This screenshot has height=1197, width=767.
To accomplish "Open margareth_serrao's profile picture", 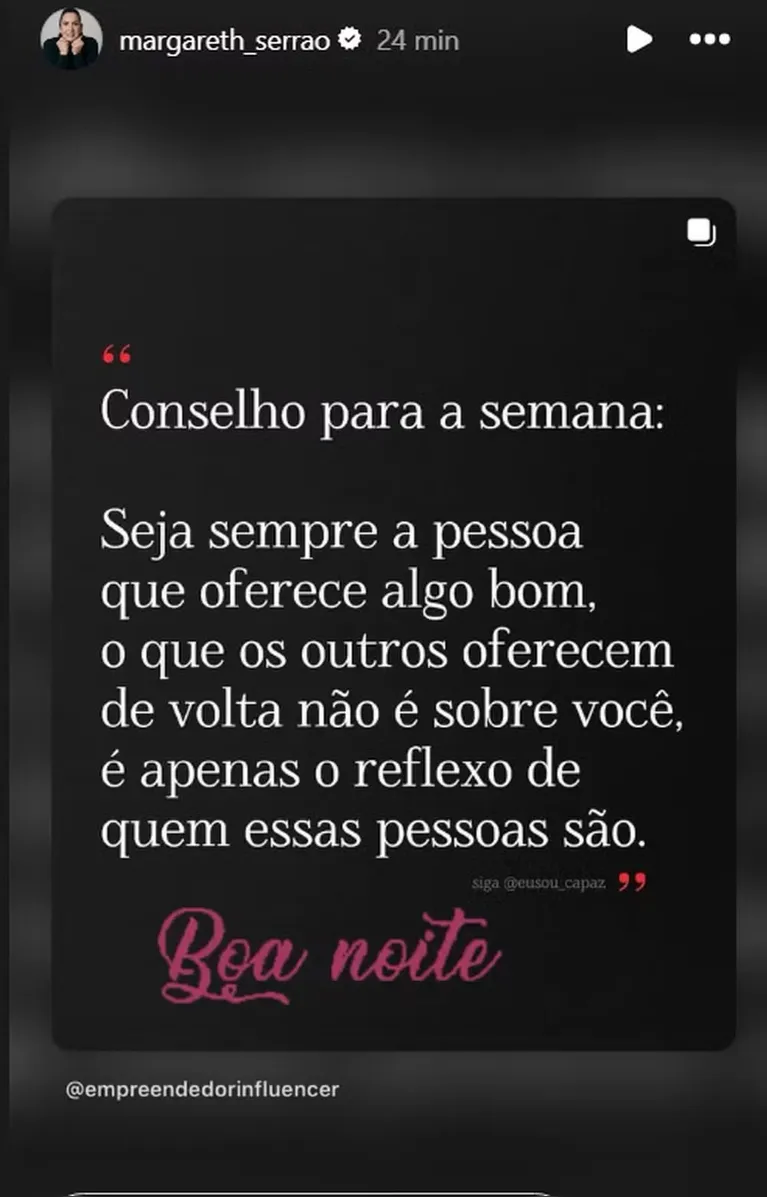I will pyautogui.click(x=71, y=40).
